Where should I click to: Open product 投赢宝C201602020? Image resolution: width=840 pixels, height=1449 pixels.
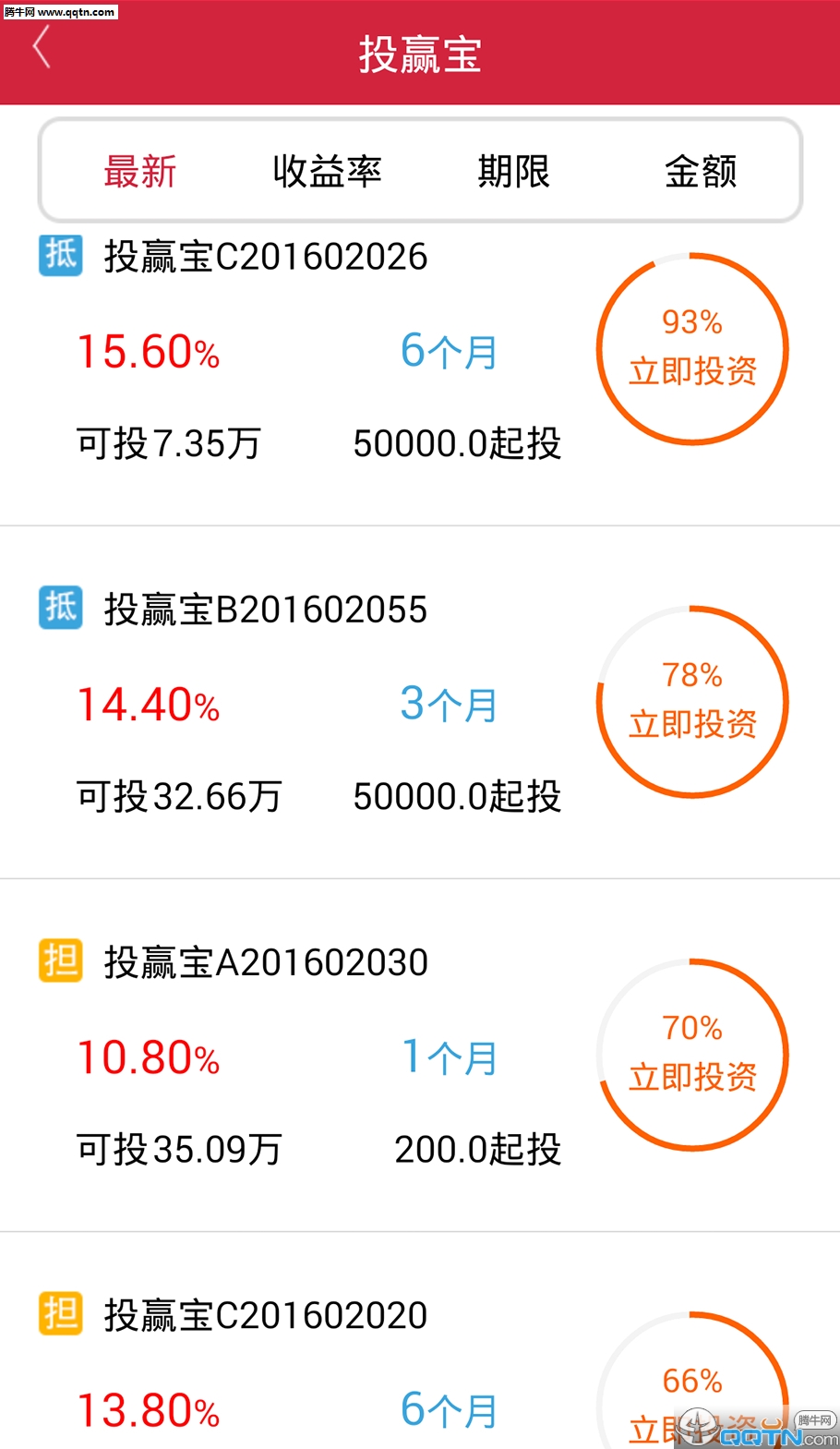click(266, 1315)
